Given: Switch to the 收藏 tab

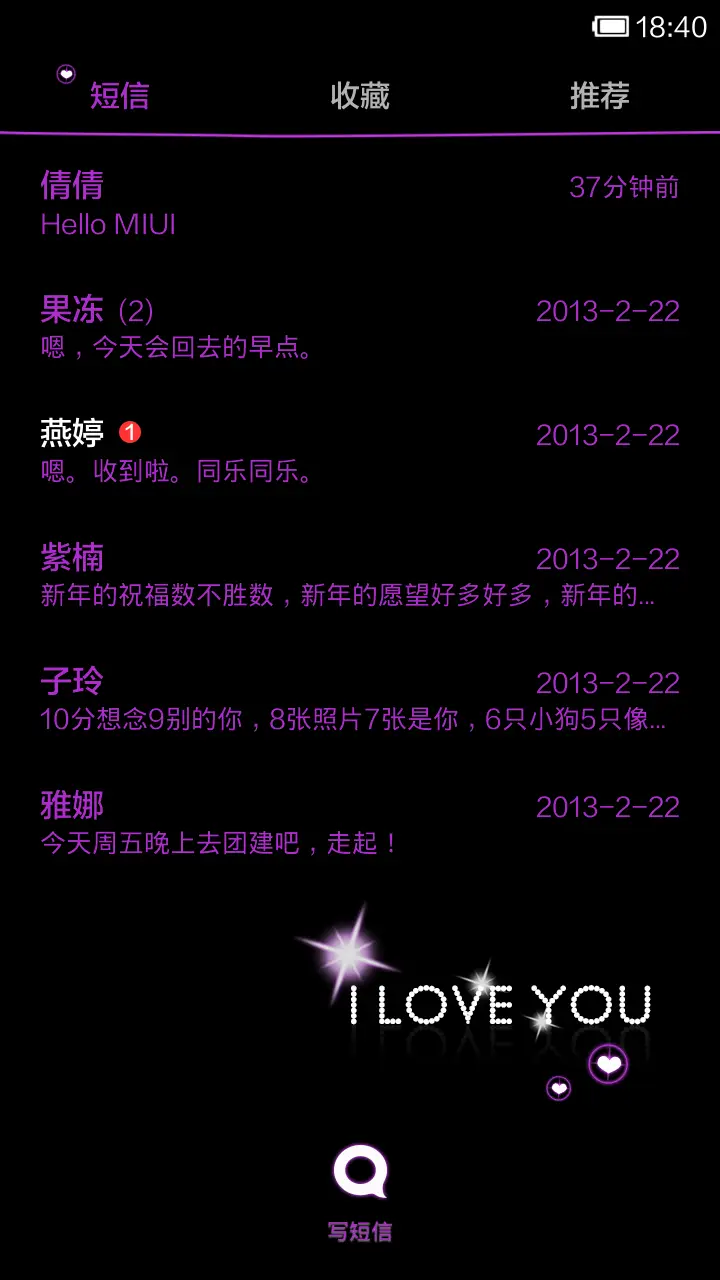Looking at the screenshot, I should pyautogui.click(x=360, y=96).
